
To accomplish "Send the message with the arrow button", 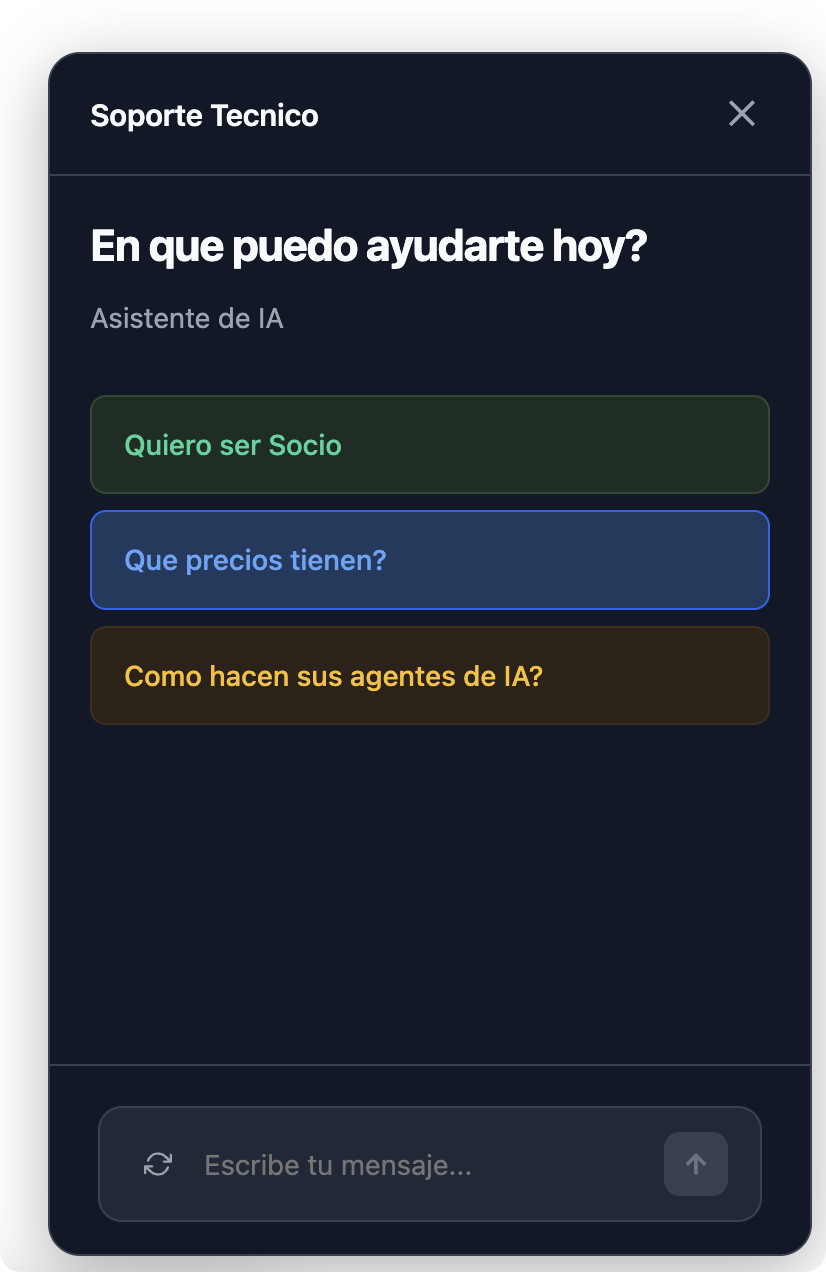I will pyautogui.click(x=695, y=1164).
